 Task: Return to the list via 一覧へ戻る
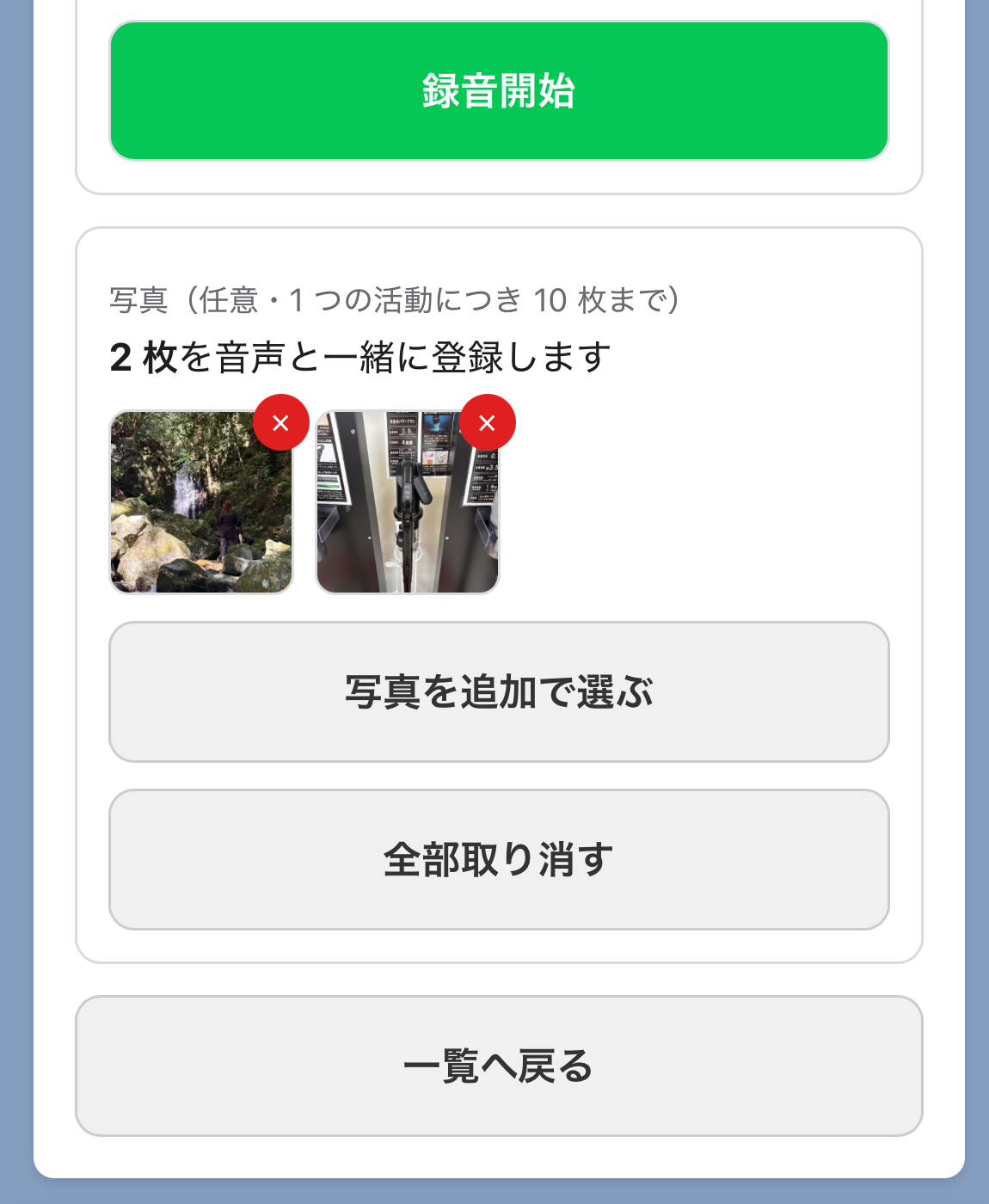499,1066
